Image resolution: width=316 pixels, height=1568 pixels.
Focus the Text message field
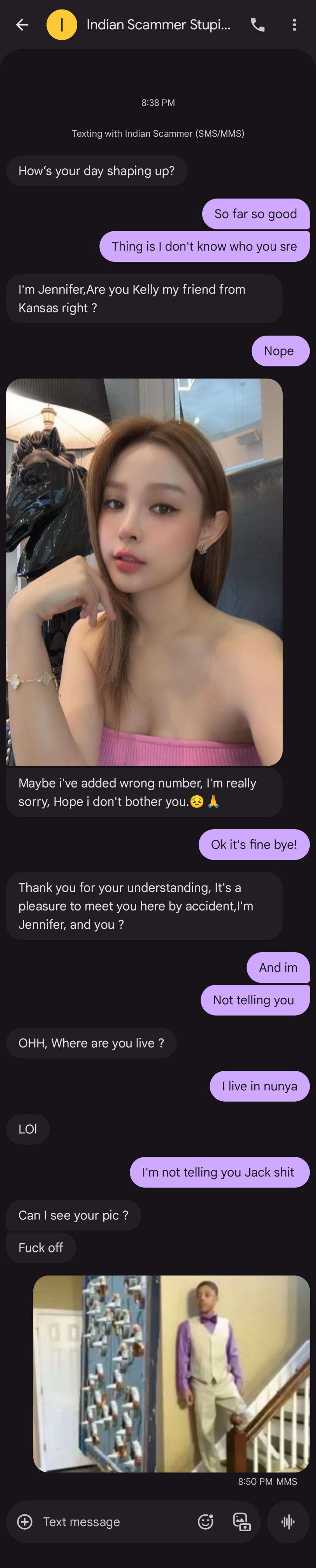pyautogui.click(x=112, y=1522)
